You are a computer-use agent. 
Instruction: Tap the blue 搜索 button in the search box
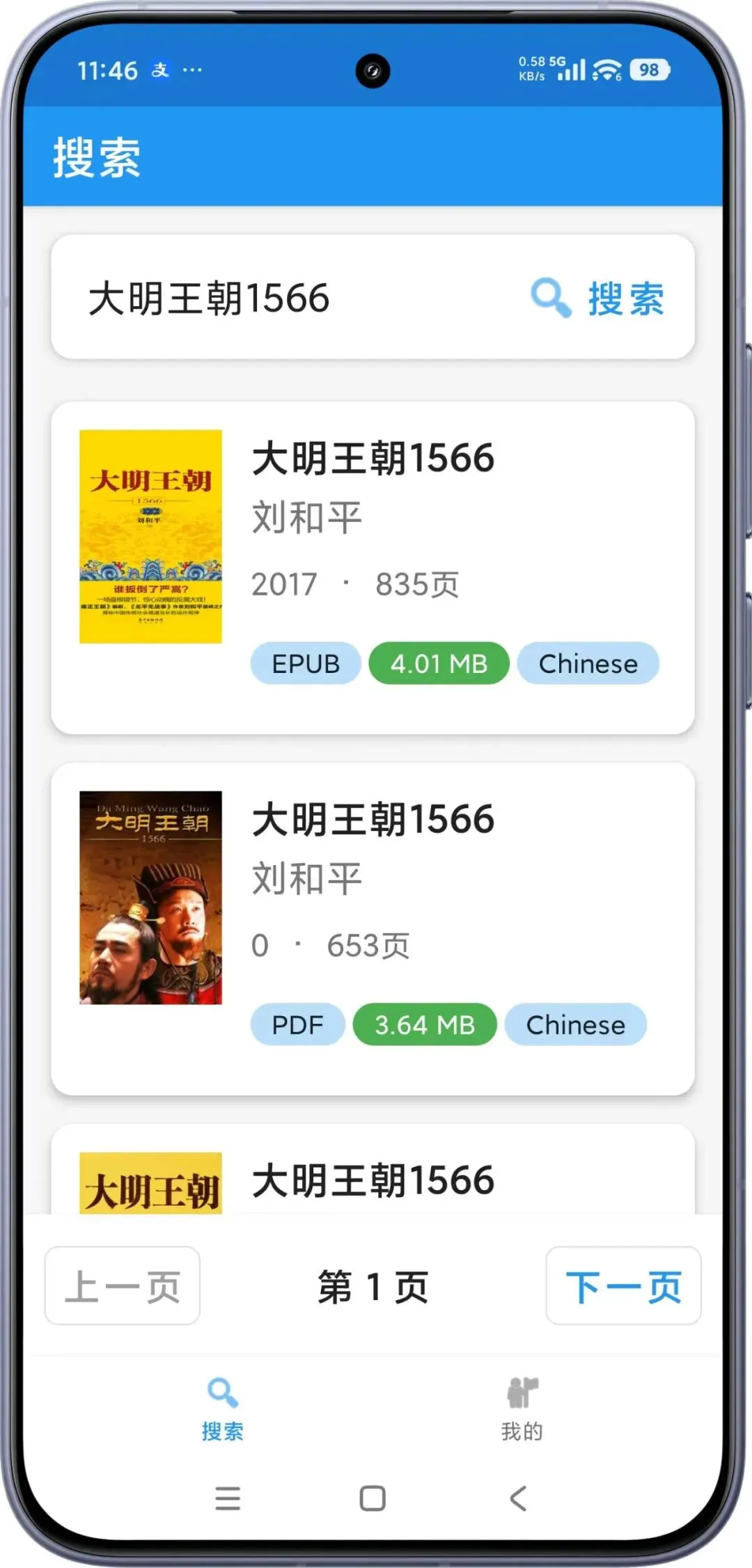pos(597,299)
